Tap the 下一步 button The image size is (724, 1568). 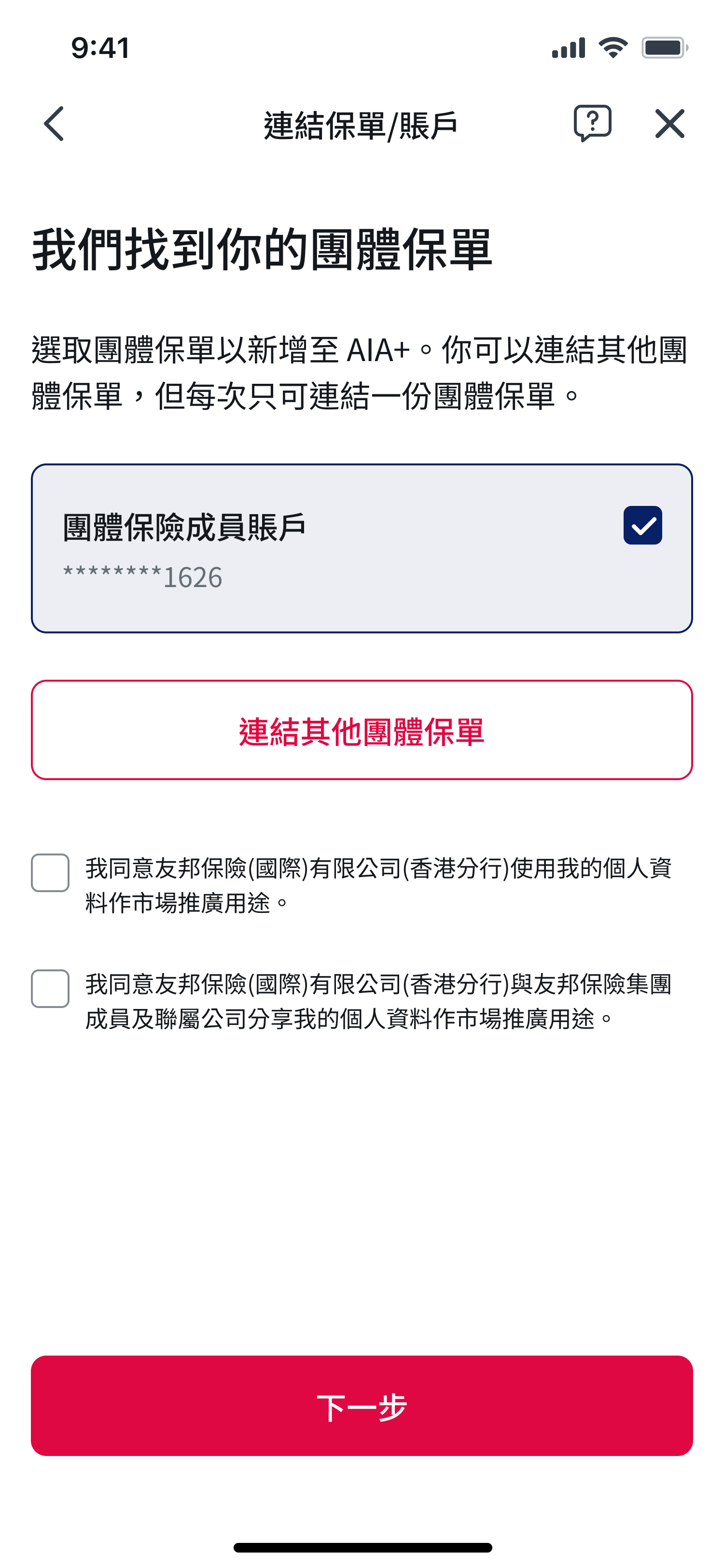(x=362, y=1405)
